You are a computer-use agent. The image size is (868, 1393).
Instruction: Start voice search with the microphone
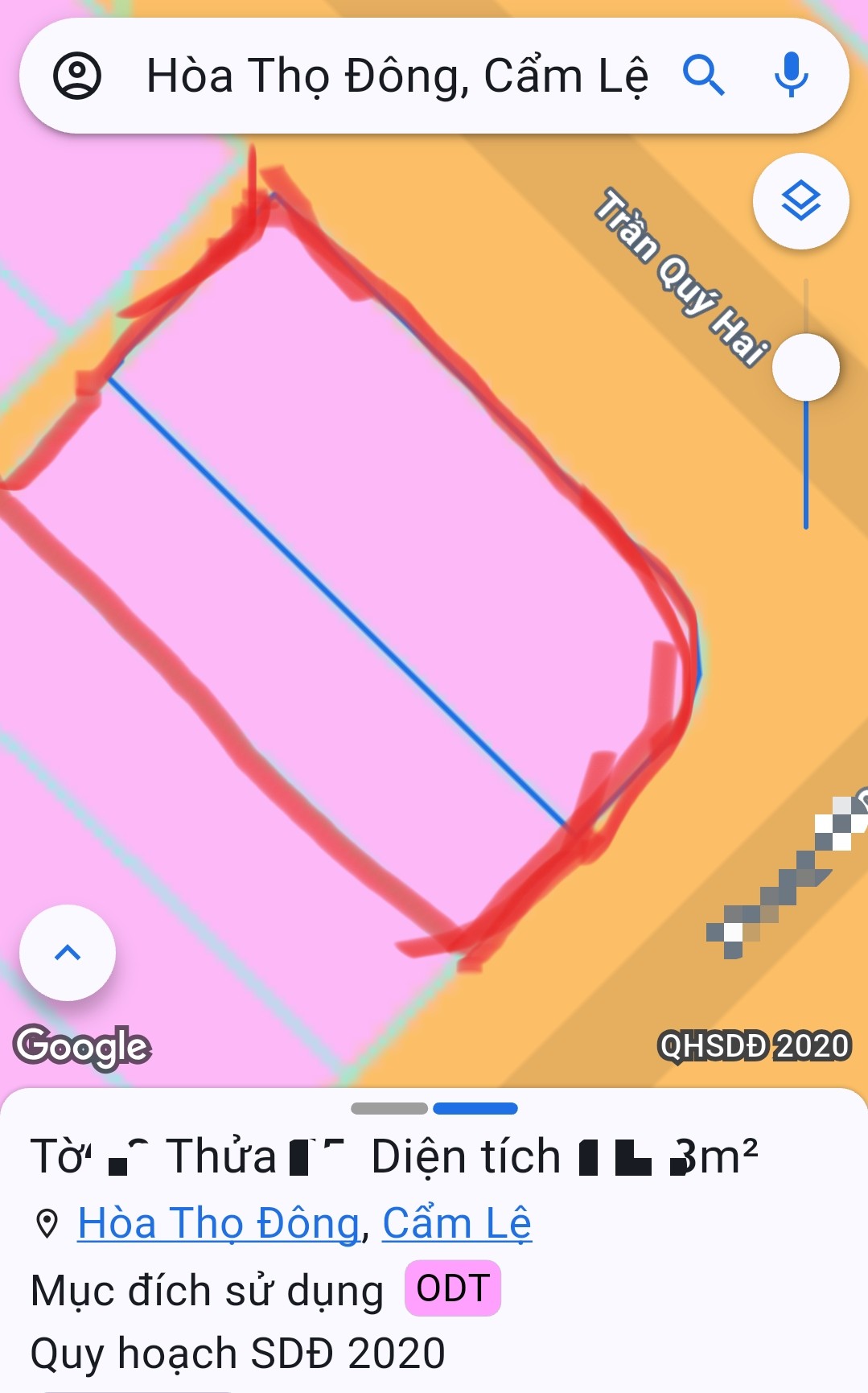791,75
